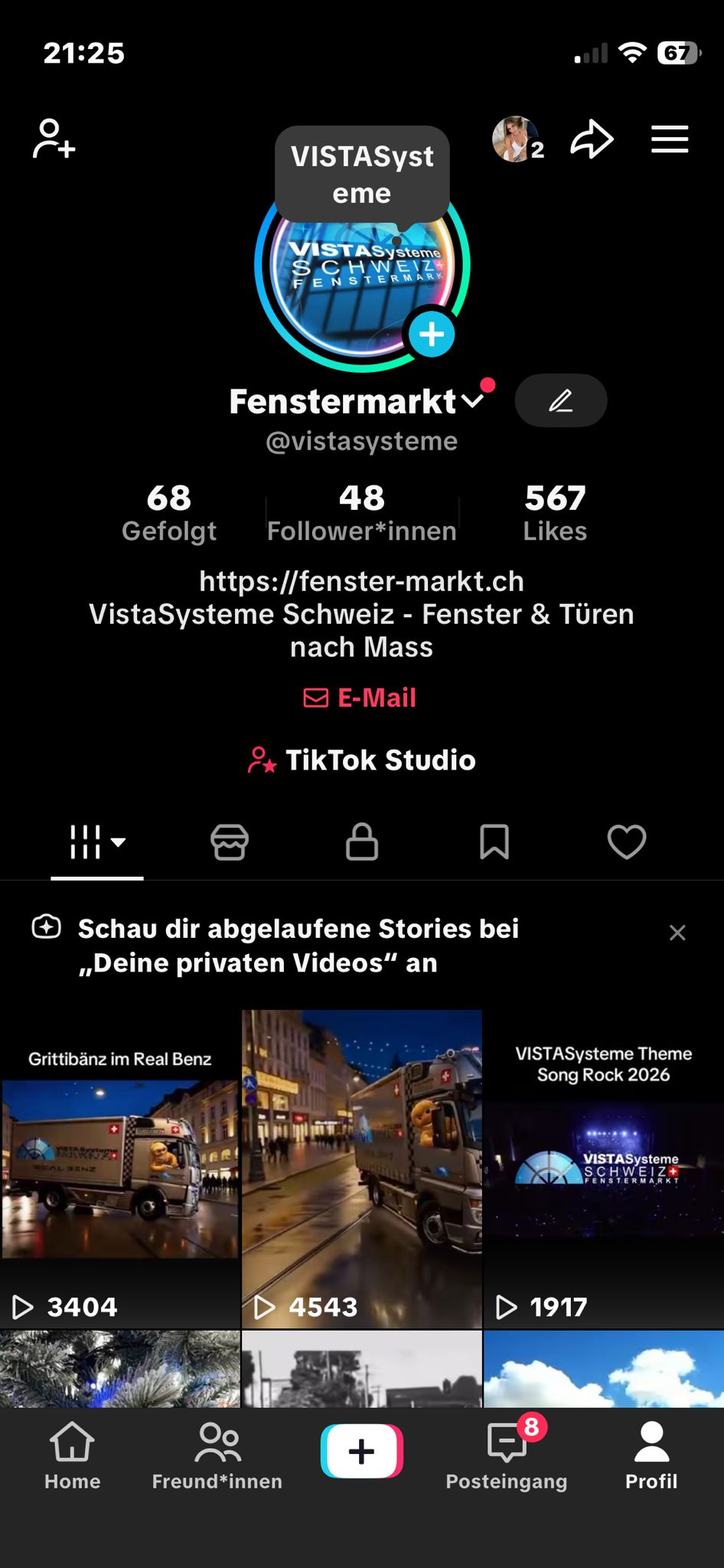View the Follower*innen list
724x1568 pixels.
[362, 513]
